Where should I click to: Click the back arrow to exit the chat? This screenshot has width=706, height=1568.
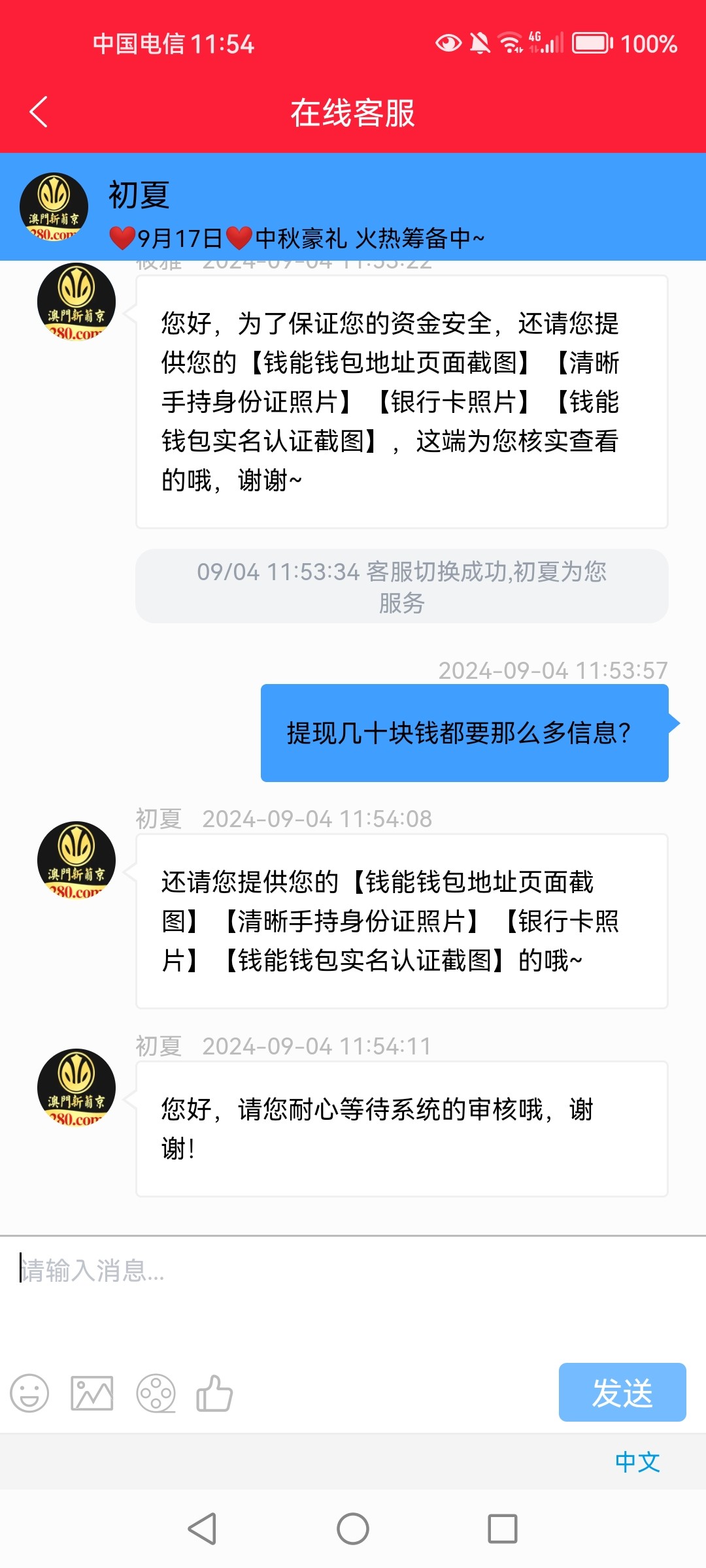(x=37, y=112)
